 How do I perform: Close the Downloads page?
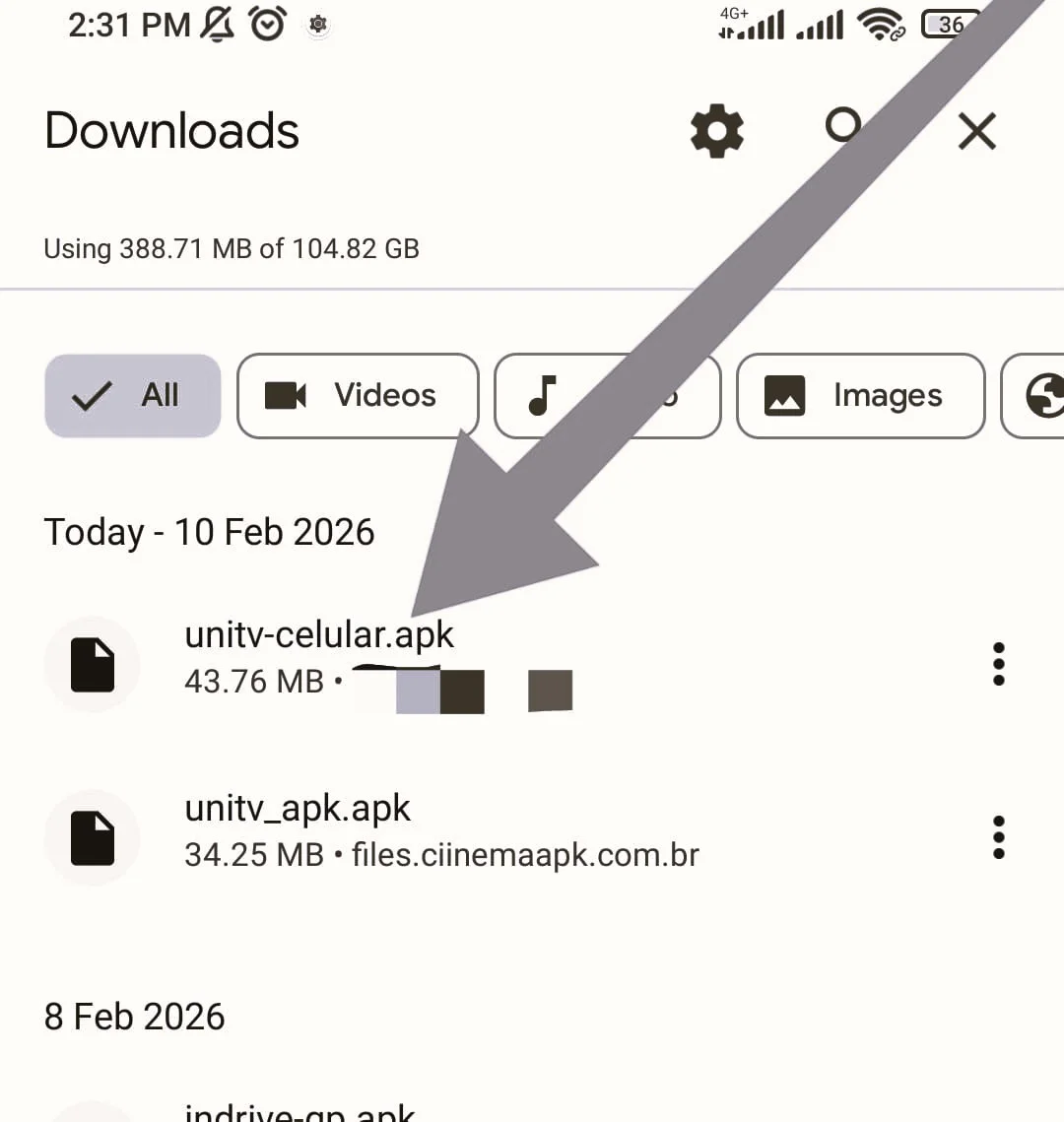[976, 131]
